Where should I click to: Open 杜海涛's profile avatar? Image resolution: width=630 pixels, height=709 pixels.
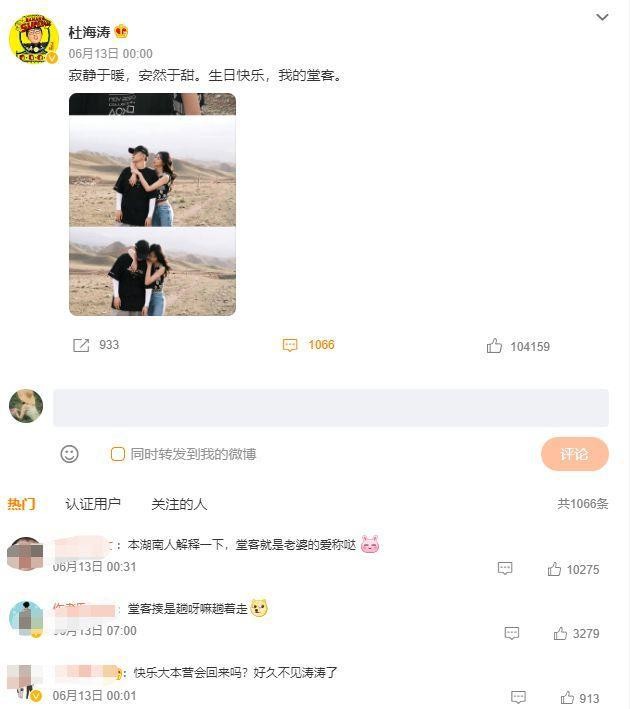coord(33,40)
